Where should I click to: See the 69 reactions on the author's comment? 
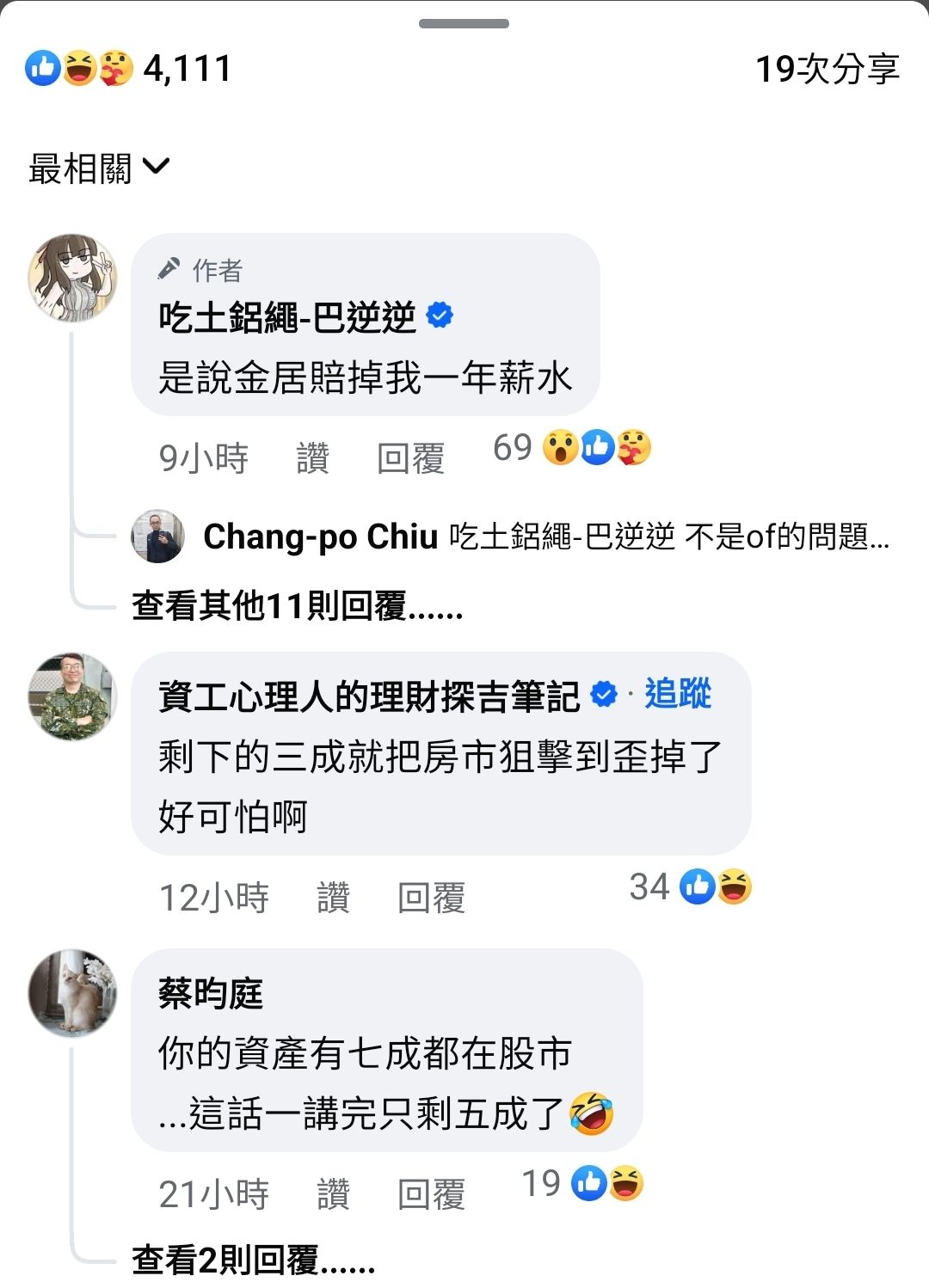pos(572,447)
